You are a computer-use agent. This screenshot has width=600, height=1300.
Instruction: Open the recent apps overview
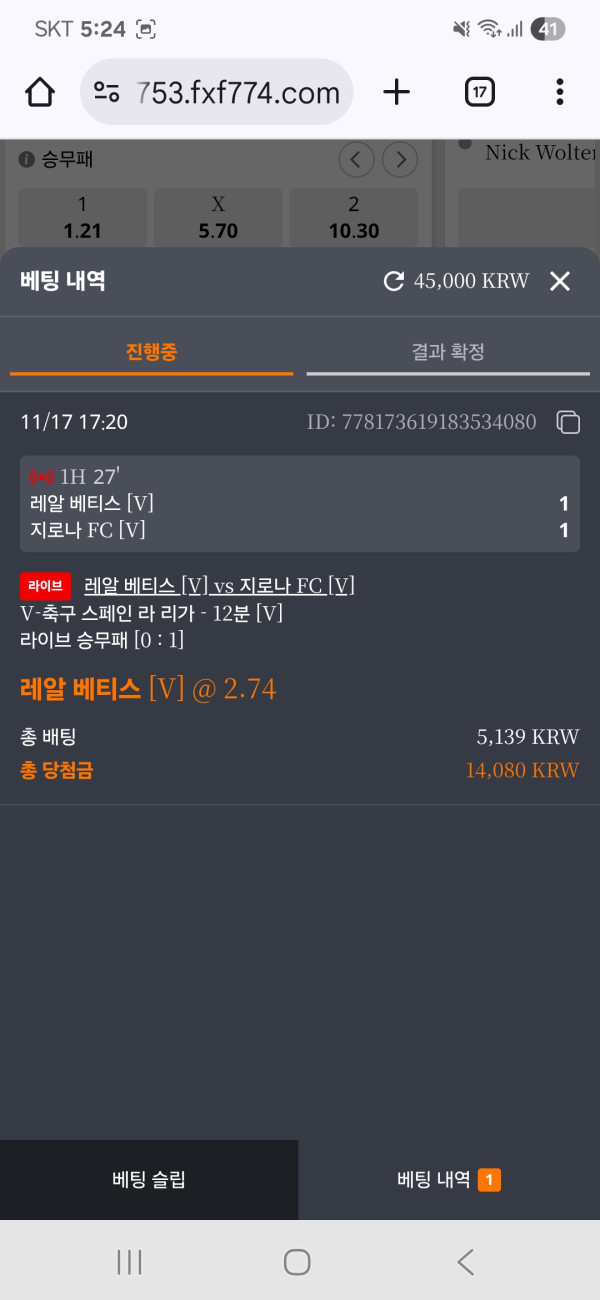(x=129, y=1262)
